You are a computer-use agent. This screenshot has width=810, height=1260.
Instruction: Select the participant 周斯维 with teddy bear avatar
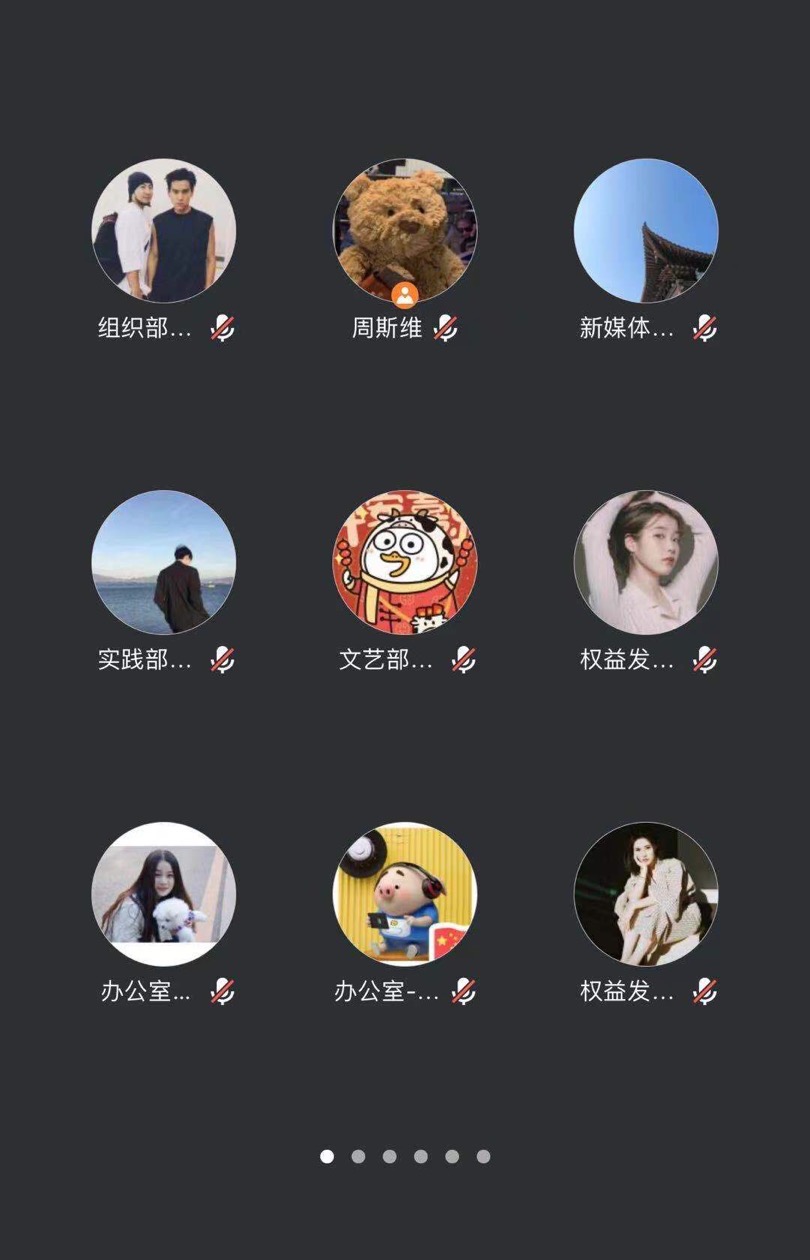coord(405,231)
